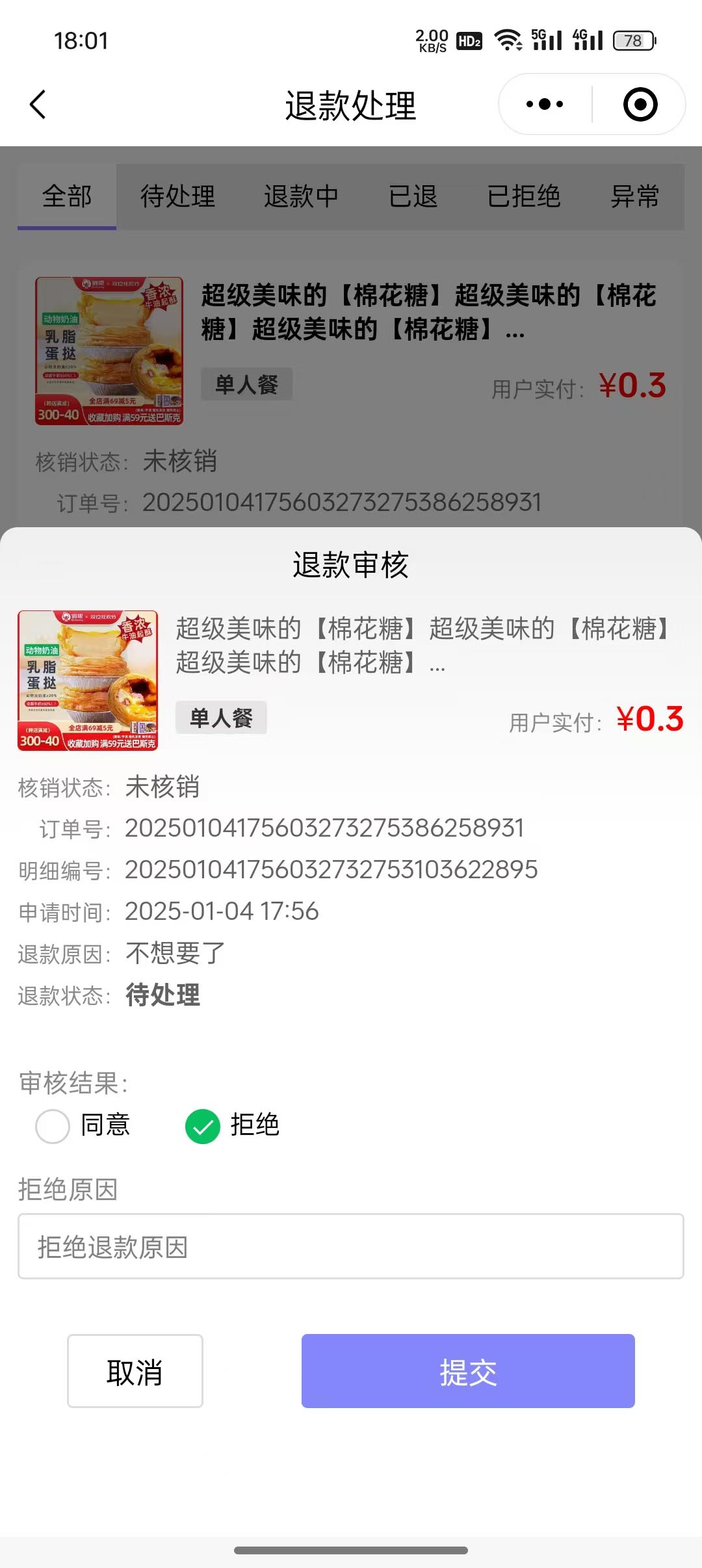
Task: Focus the 拒绝退款原因 text field
Action: coord(351,1246)
